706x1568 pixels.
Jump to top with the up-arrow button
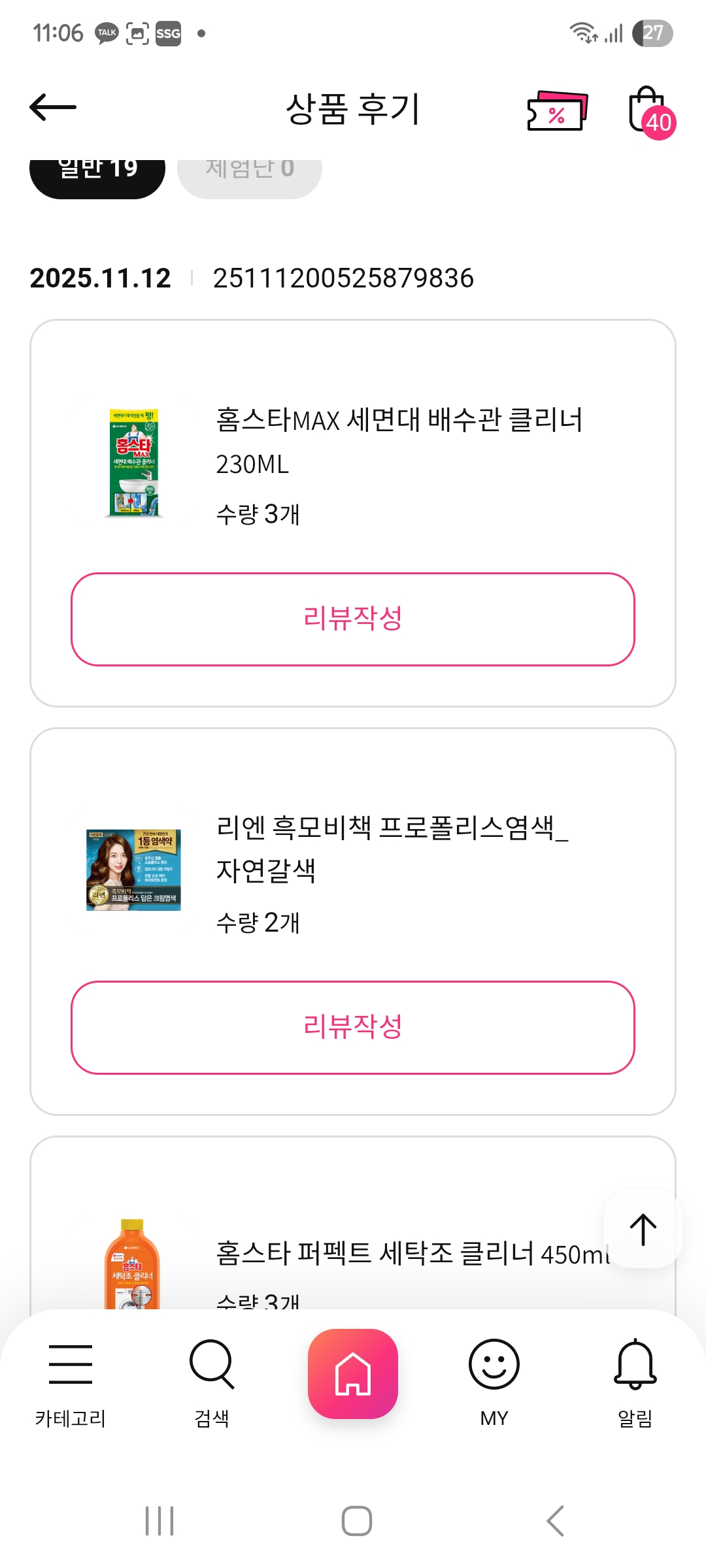(643, 1230)
